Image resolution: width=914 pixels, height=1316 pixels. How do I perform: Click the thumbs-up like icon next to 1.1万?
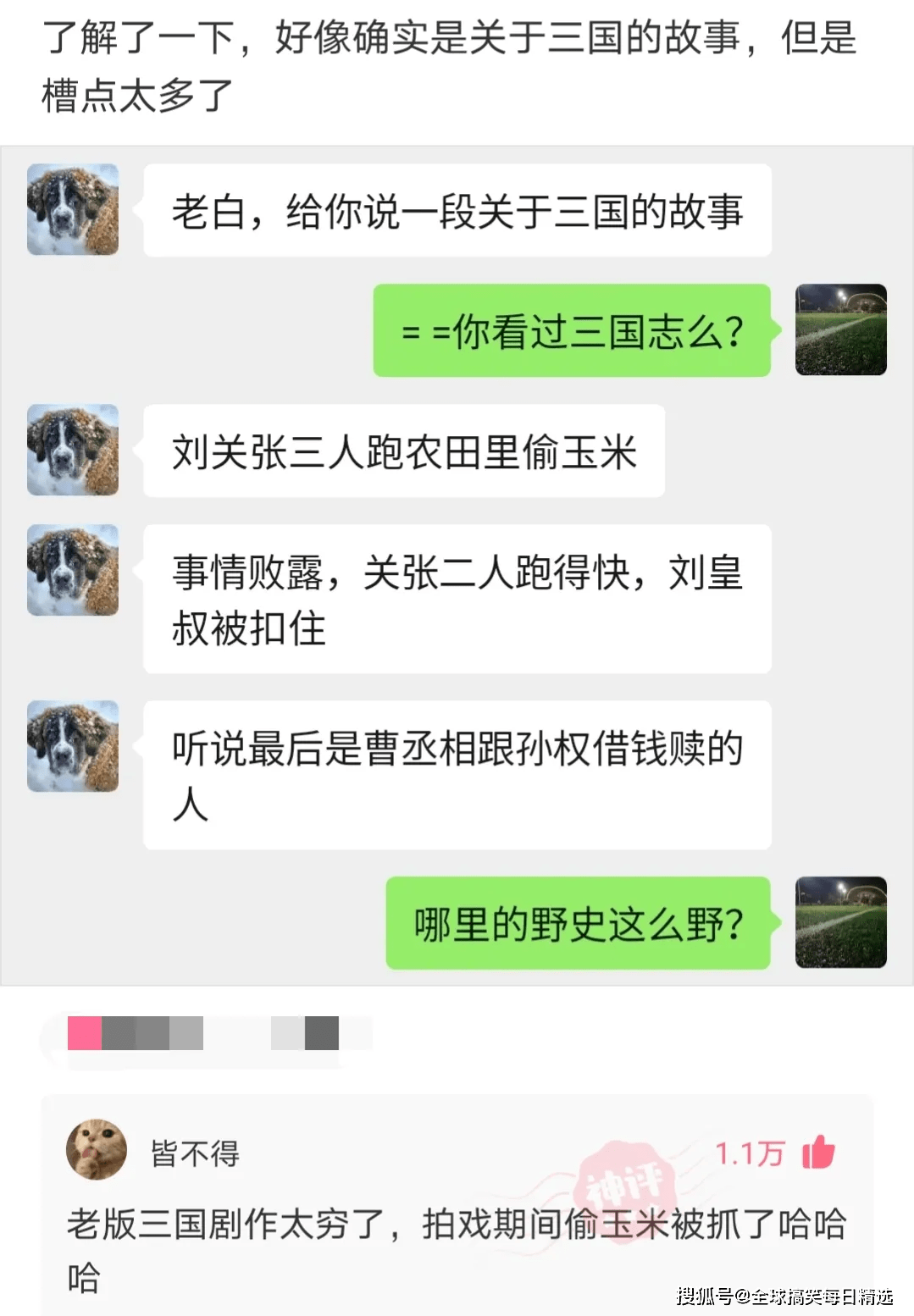[818, 1150]
